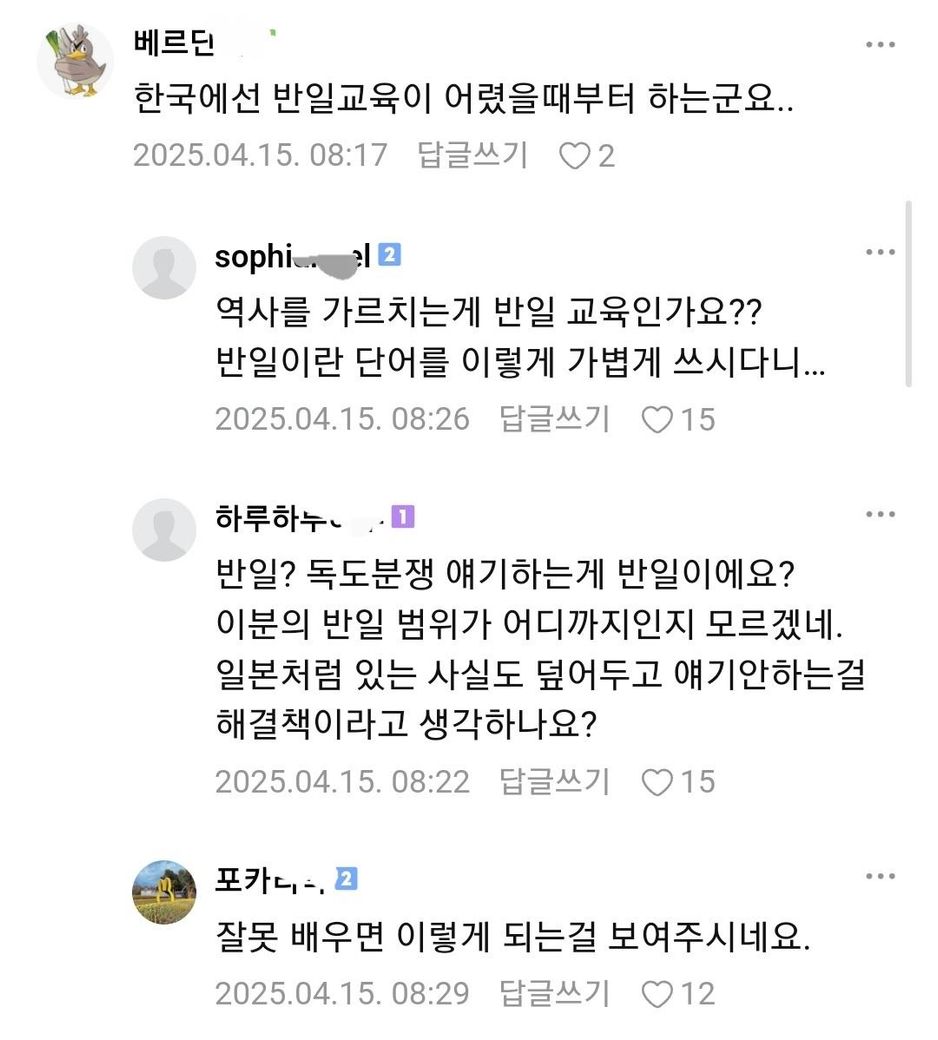Open 하루하's default profile avatar
Viewport: 938px width, 1040px height.
pos(164,530)
